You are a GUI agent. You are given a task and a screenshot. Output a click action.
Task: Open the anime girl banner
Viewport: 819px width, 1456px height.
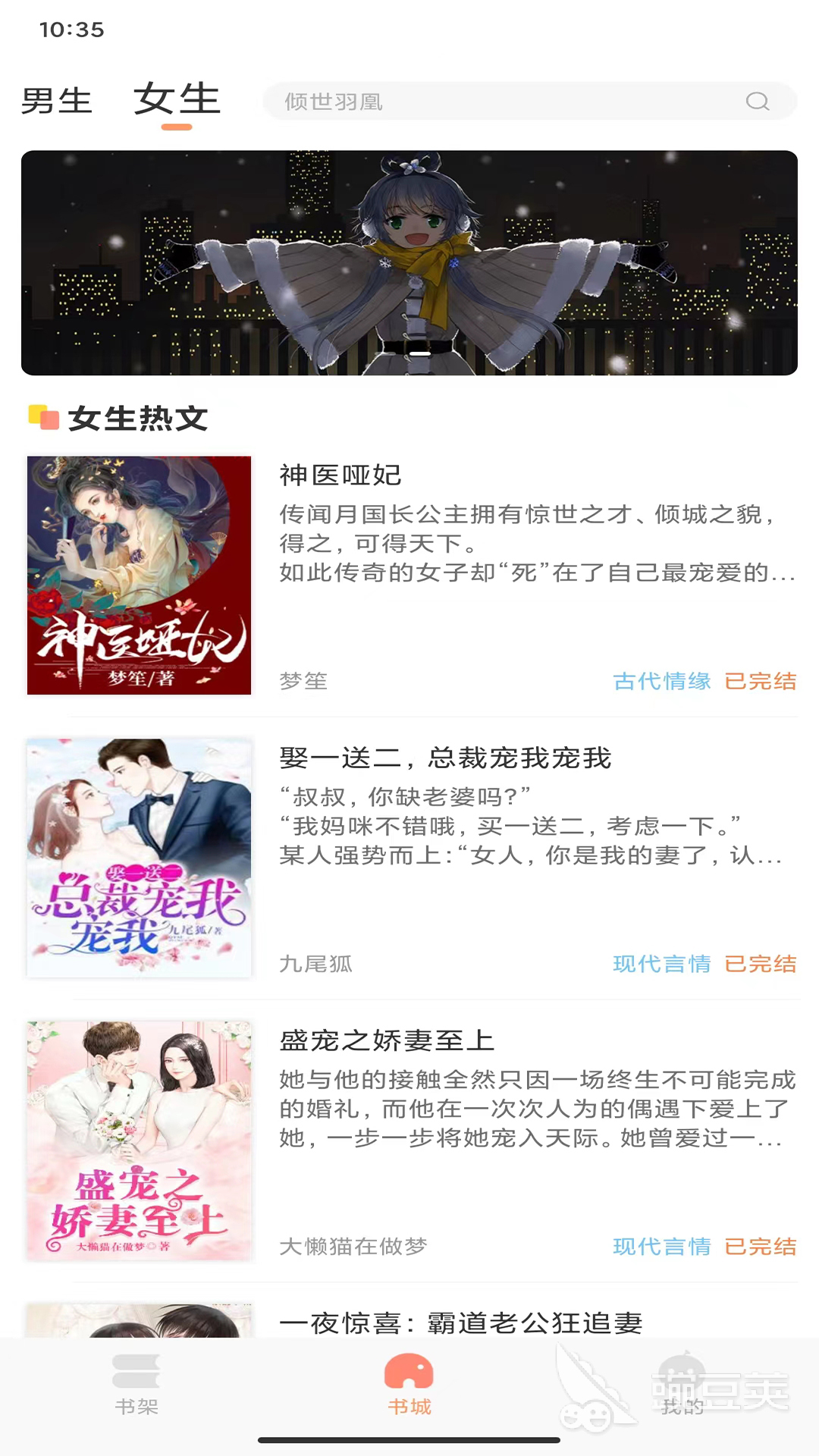409,262
